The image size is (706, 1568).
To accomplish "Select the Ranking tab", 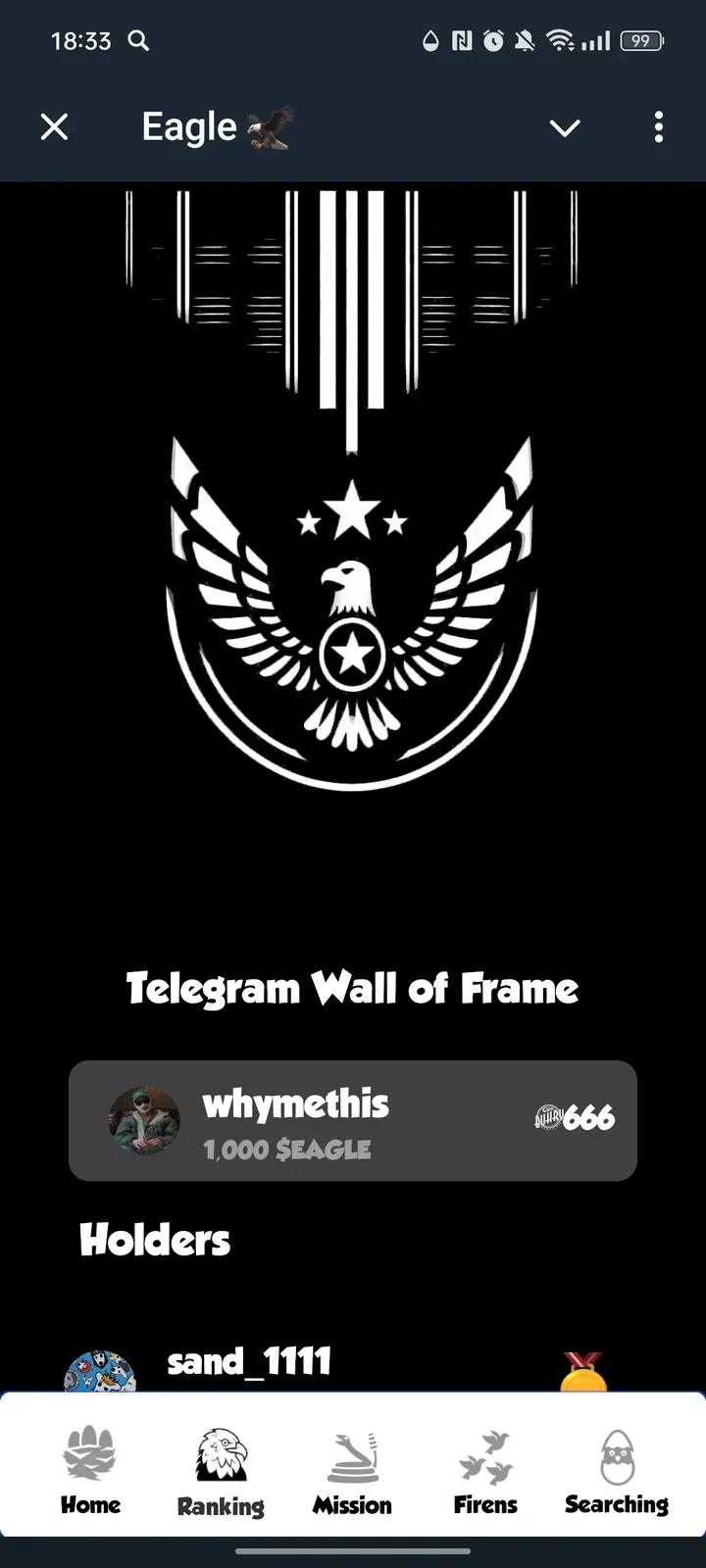I will point(221,1472).
